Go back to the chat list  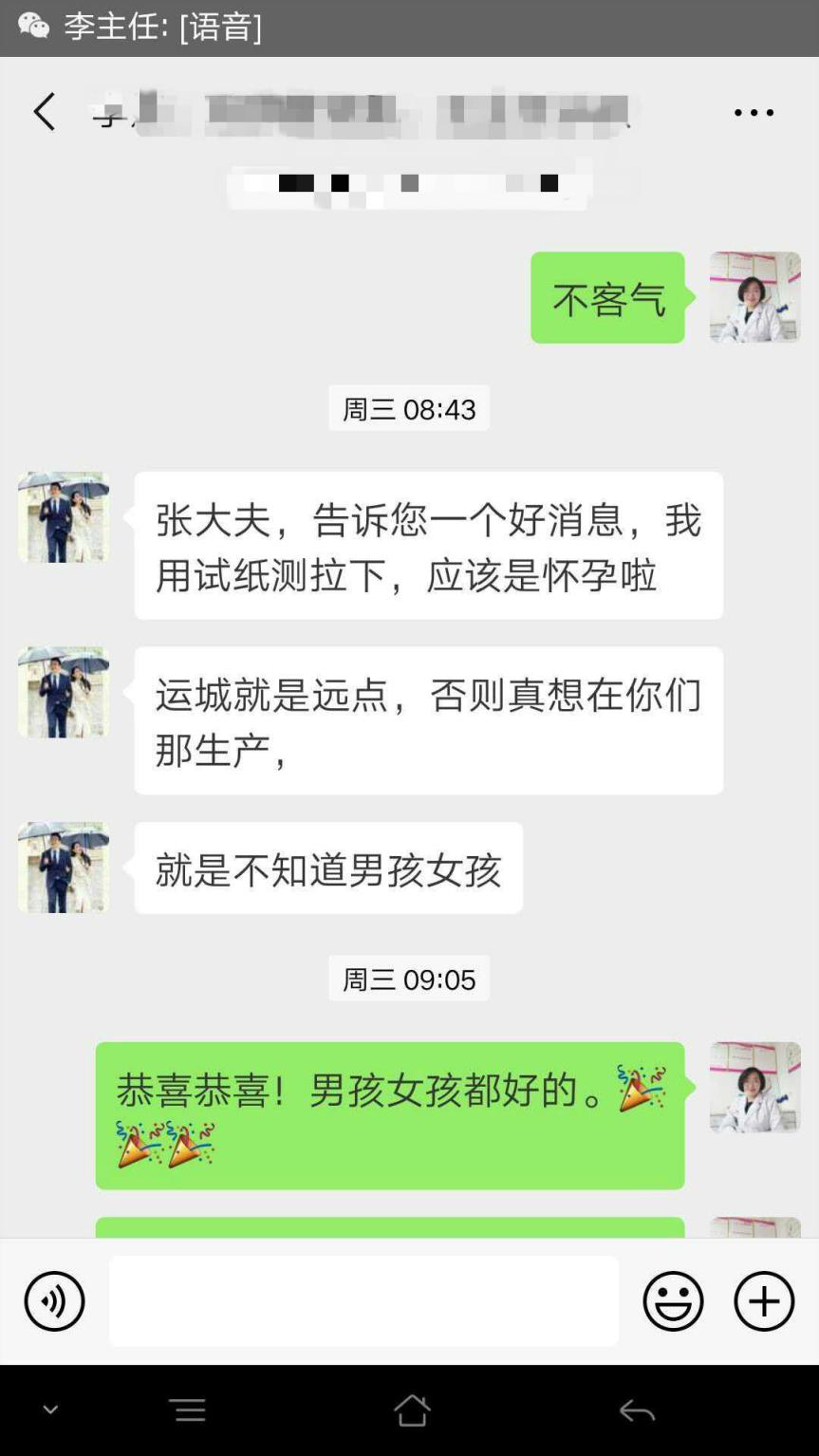click(44, 112)
